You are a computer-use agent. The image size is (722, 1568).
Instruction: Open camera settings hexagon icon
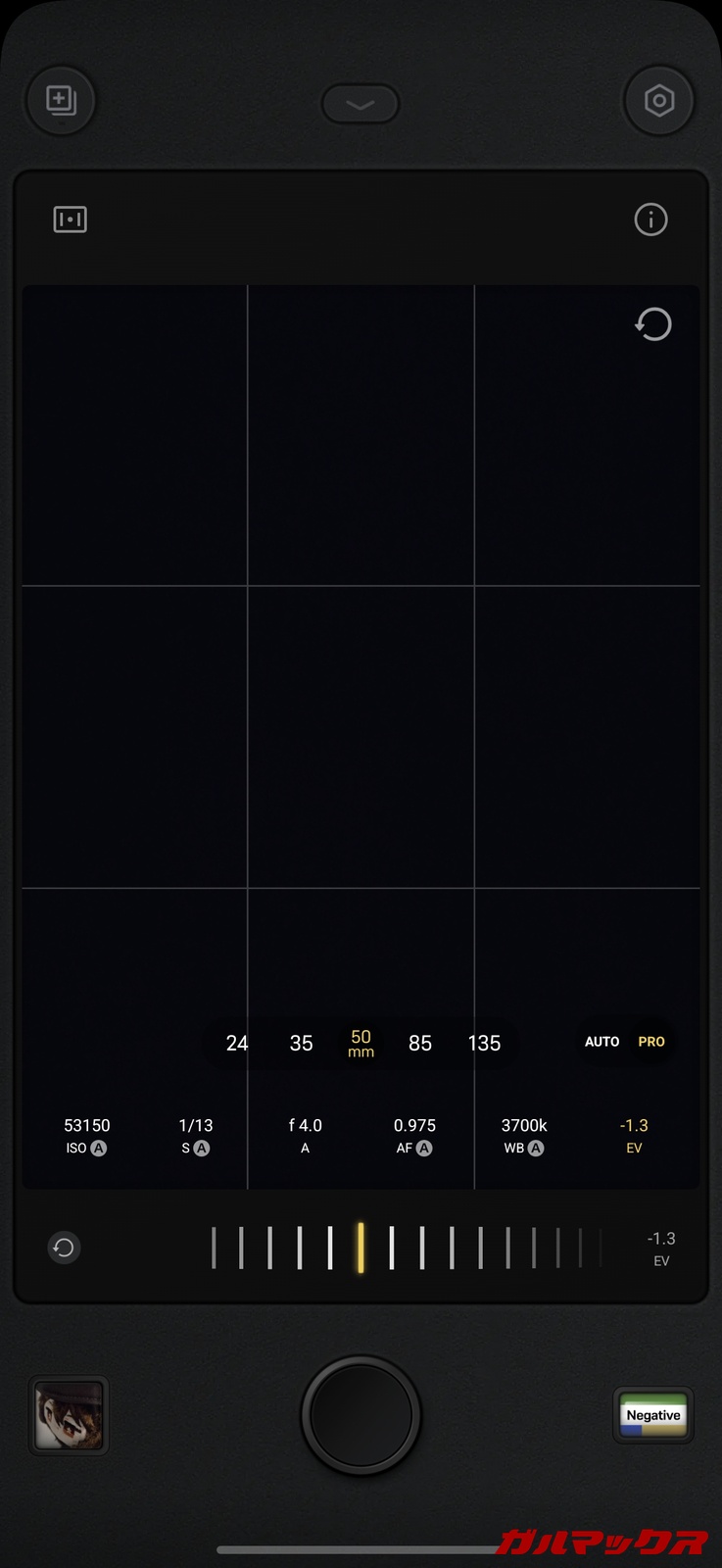pyautogui.click(x=659, y=100)
